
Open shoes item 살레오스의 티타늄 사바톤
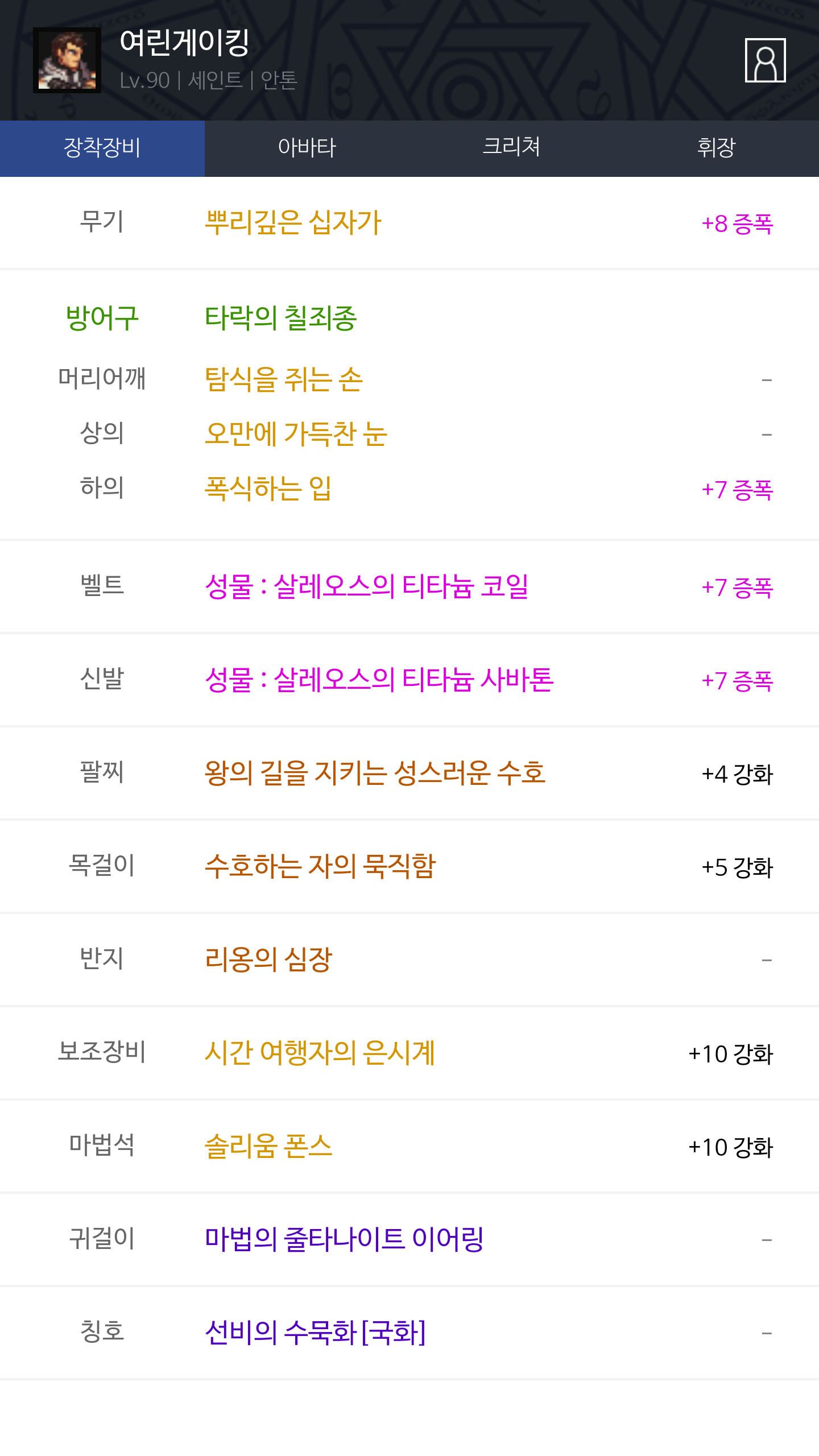tap(379, 680)
